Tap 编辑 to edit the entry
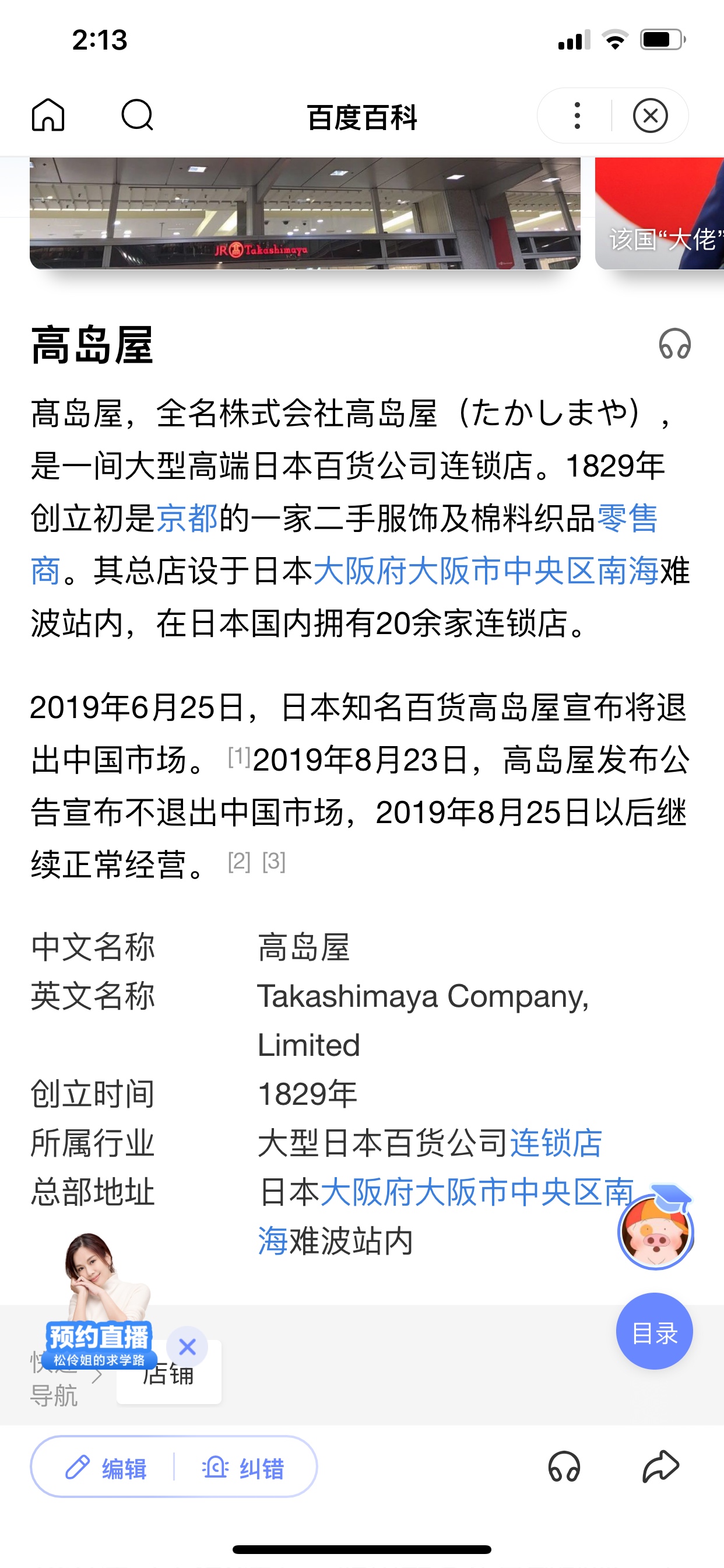Screen dimensions: 724x1568 tap(108, 1468)
